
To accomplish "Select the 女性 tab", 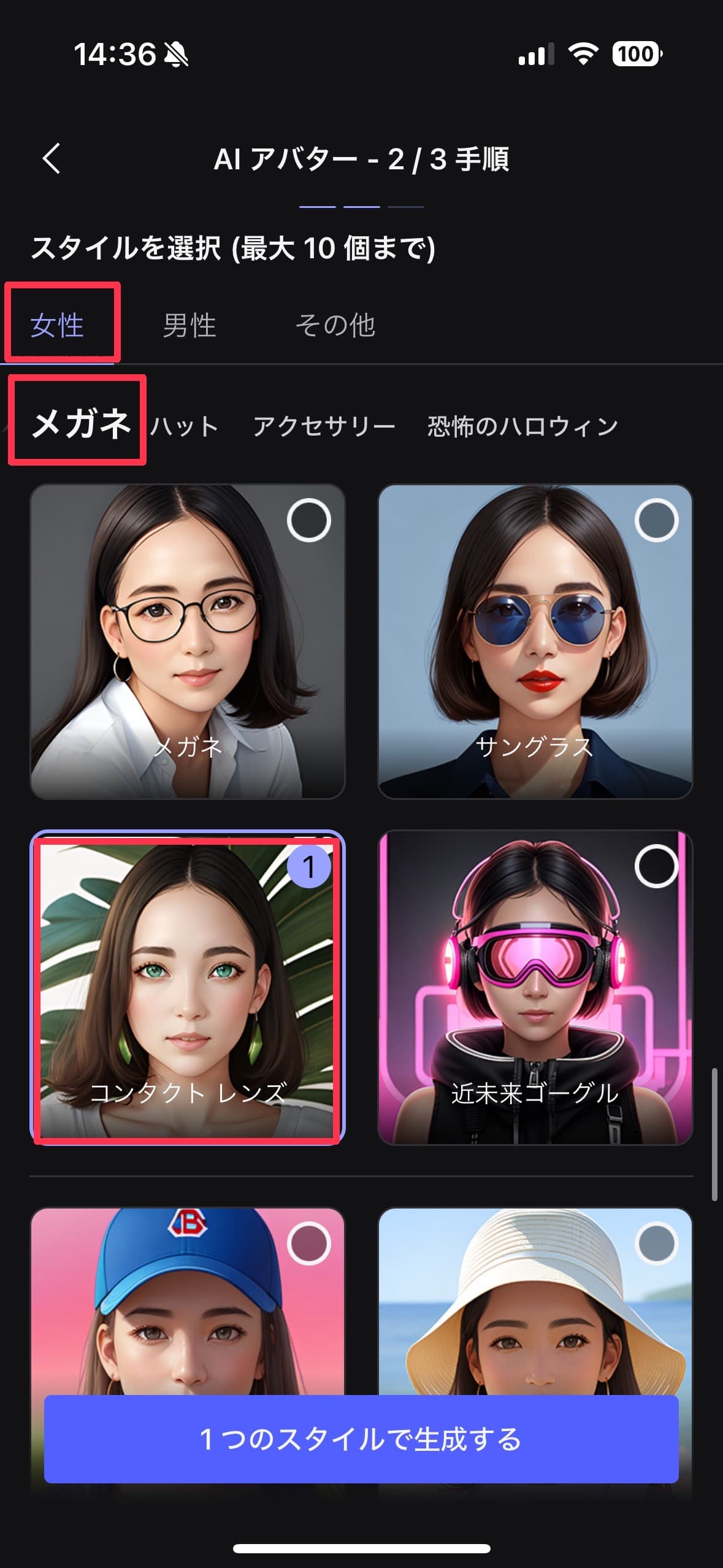I will (x=57, y=325).
